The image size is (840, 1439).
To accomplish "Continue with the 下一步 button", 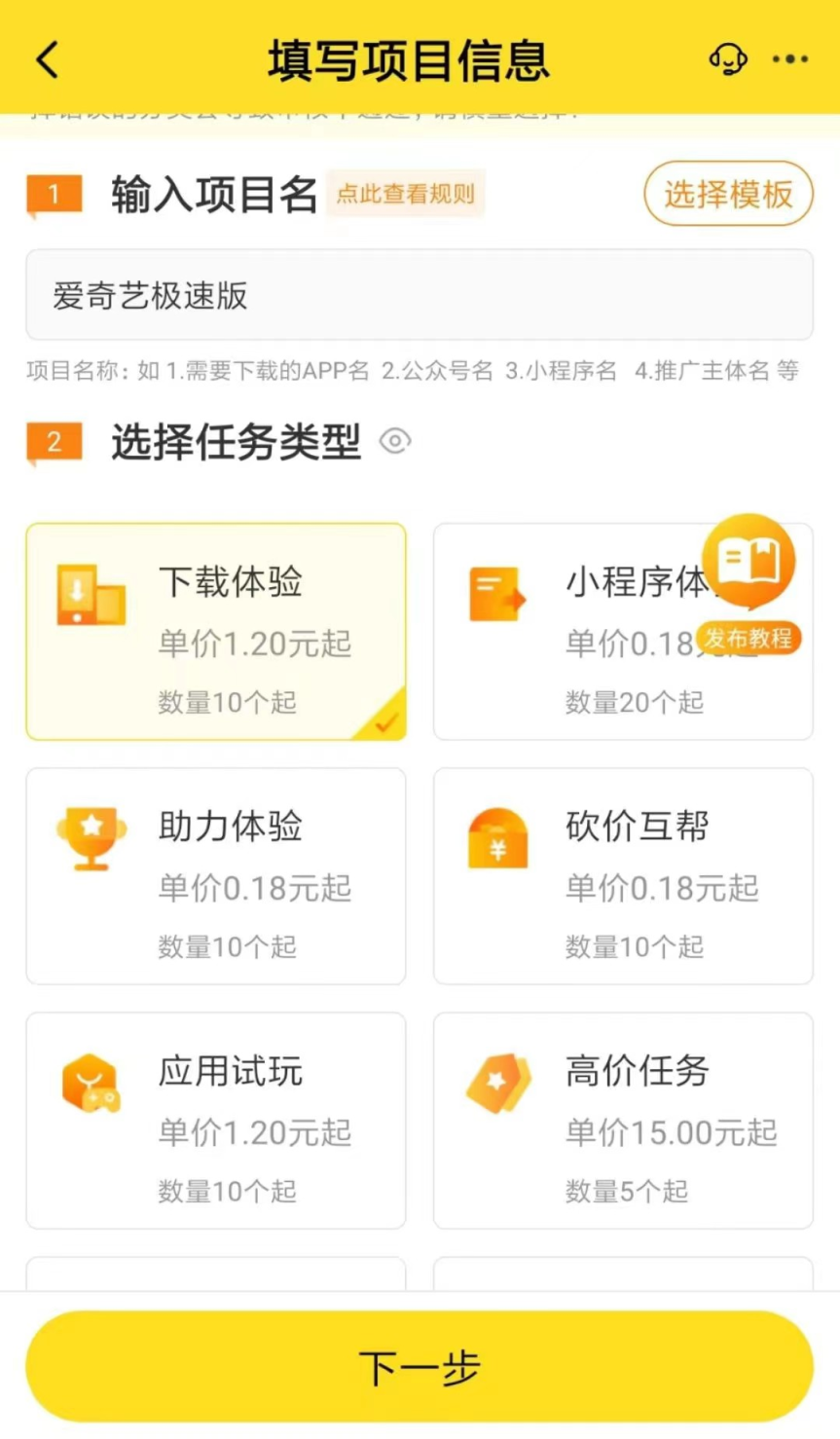I will [x=419, y=1366].
